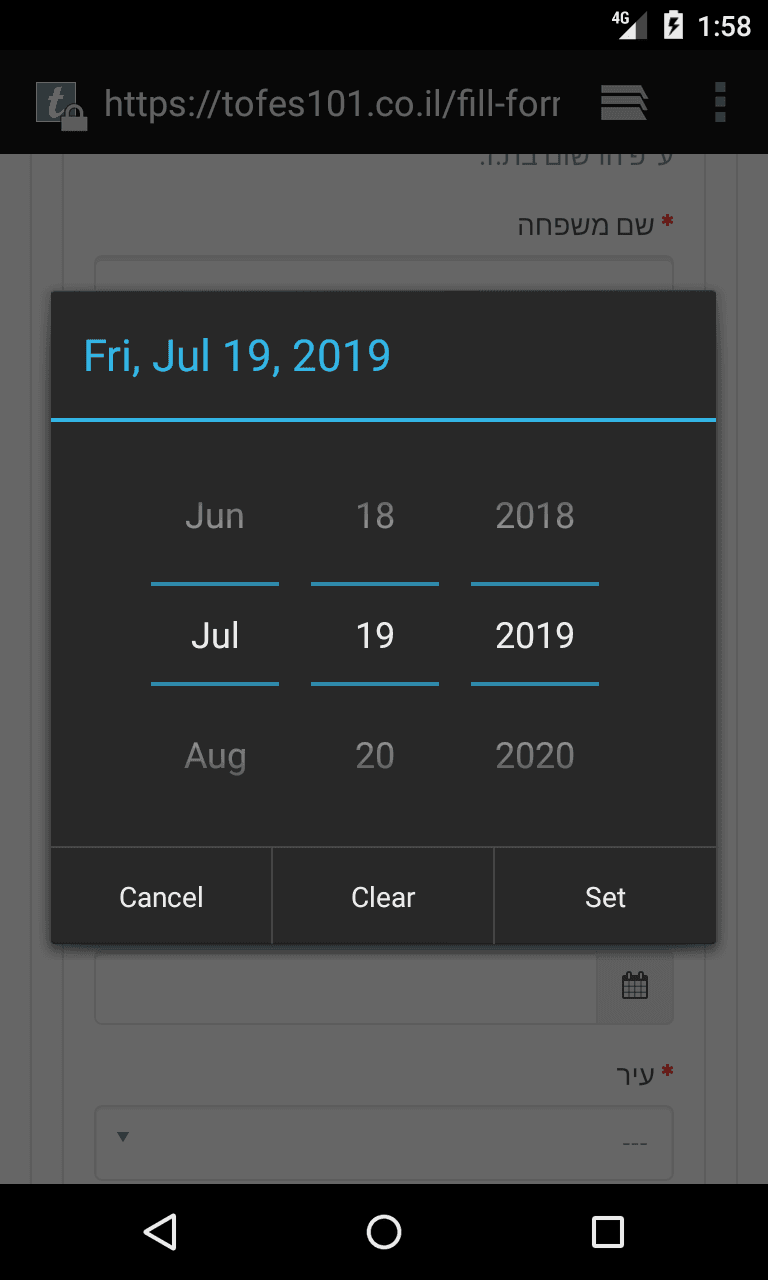Image resolution: width=768 pixels, height=1280 pixels.
Task: Choose day 20 in the picker
Action: pos(375,756)
